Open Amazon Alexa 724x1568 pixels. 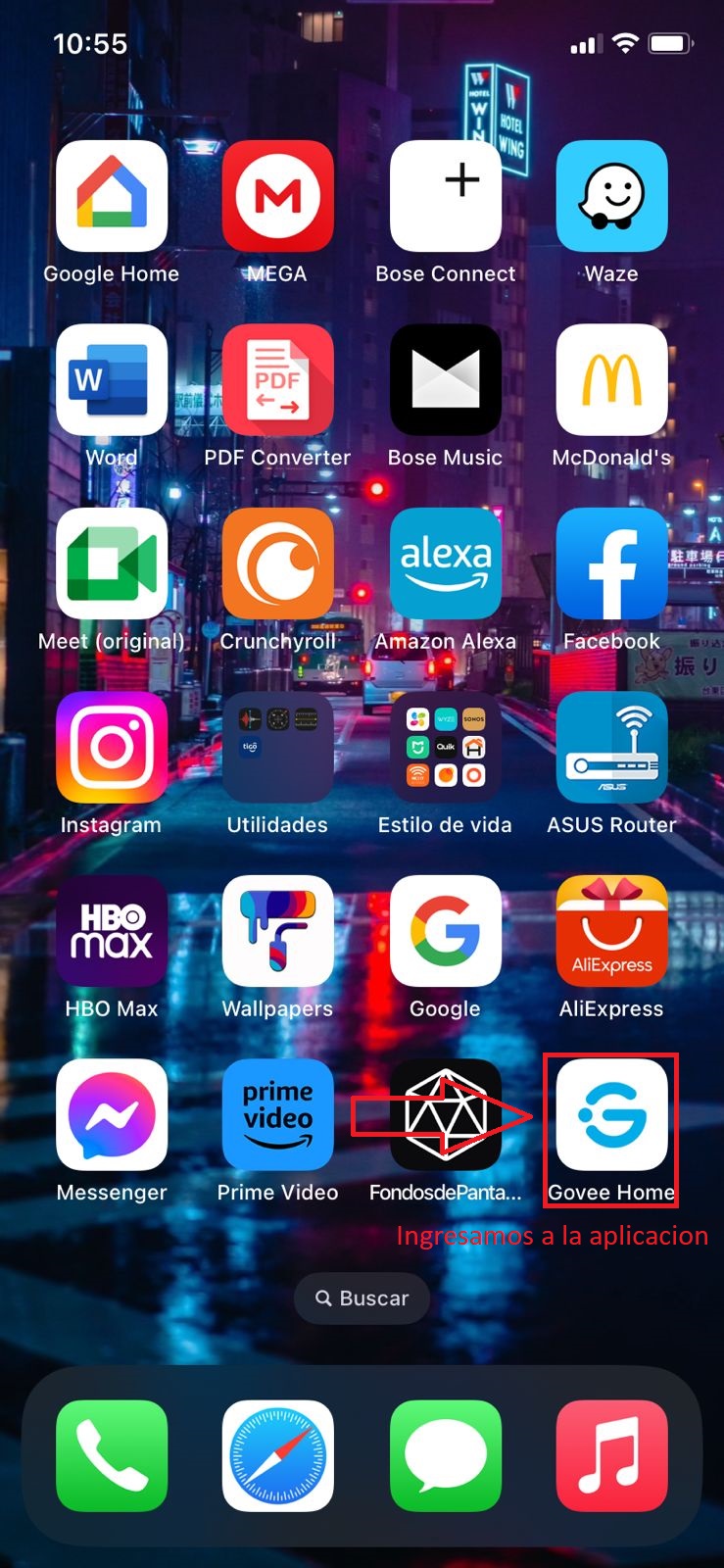[x=446, y=563]
